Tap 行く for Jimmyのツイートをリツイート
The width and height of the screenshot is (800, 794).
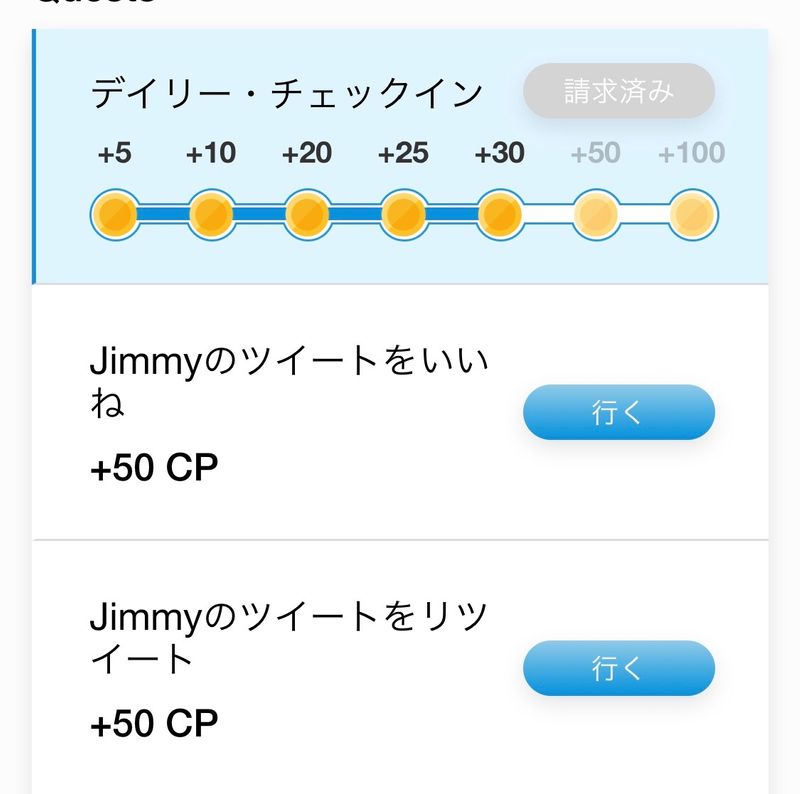[x=618, y=668]
